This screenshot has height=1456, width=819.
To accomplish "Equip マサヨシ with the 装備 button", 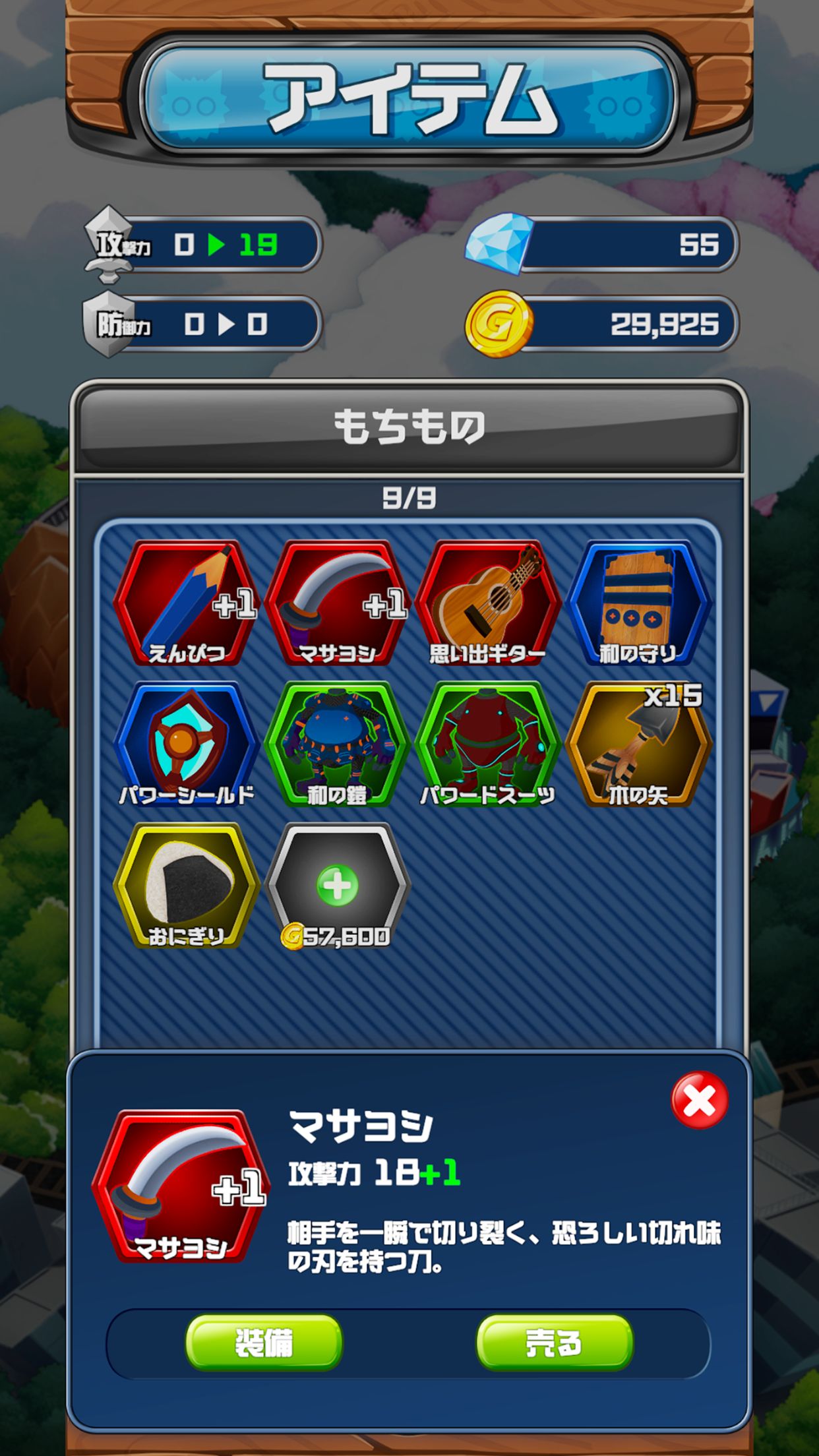I will (264, 1343).
